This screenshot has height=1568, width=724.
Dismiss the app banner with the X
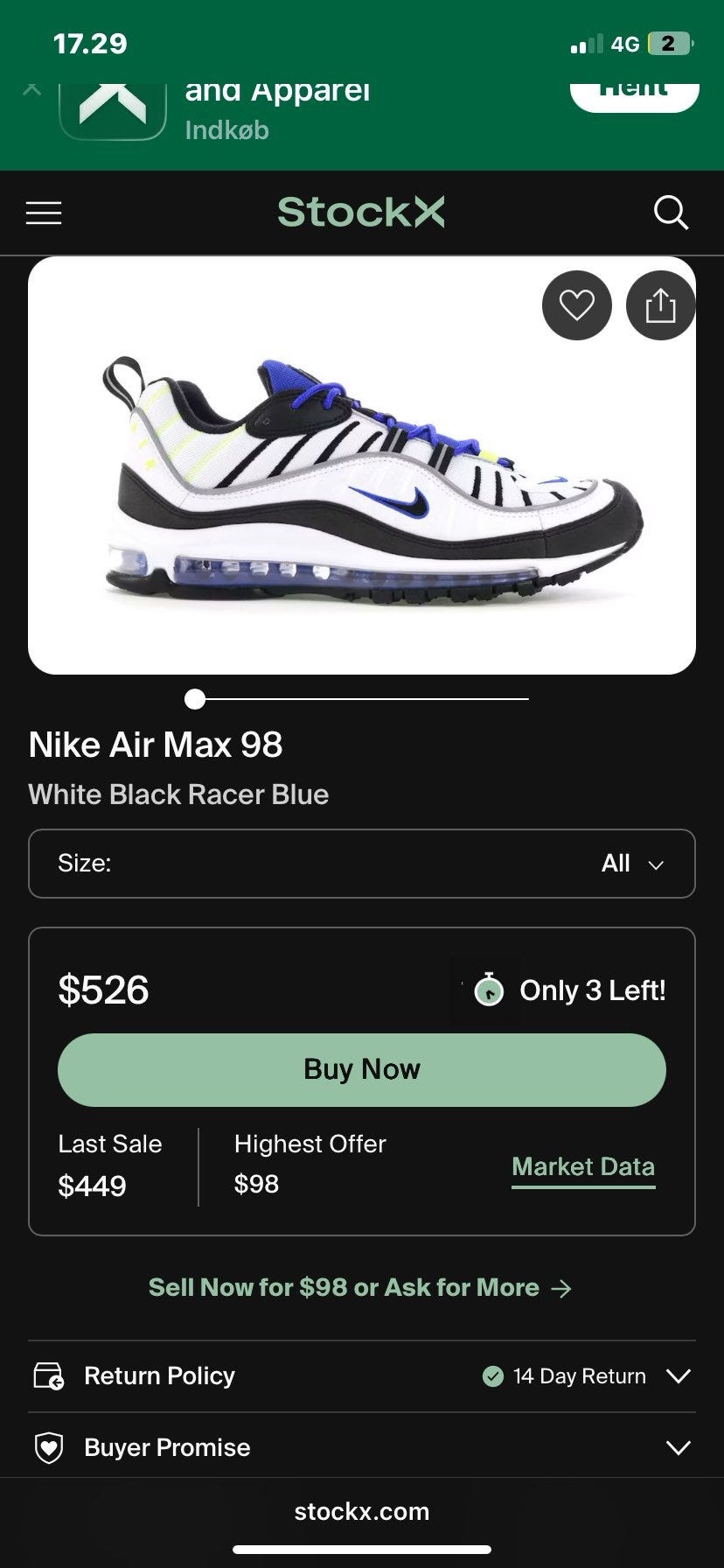(x=31, y=88)
